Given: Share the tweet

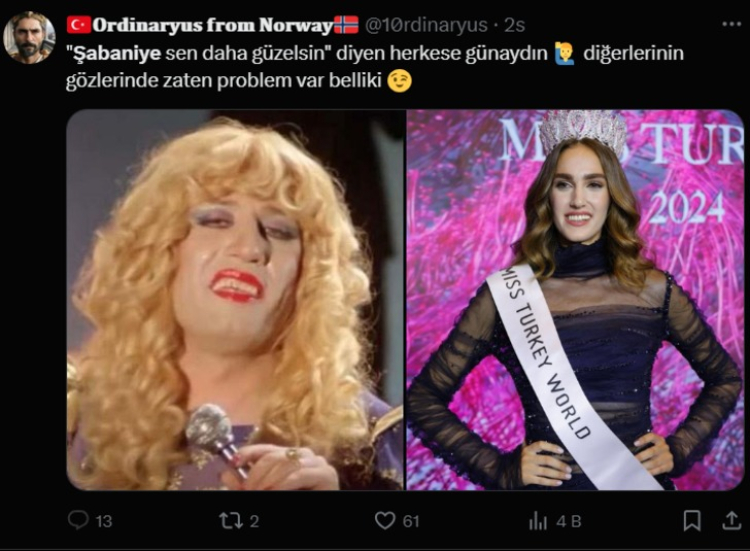Looking at the screenshot, I should [x=731, y=520].
